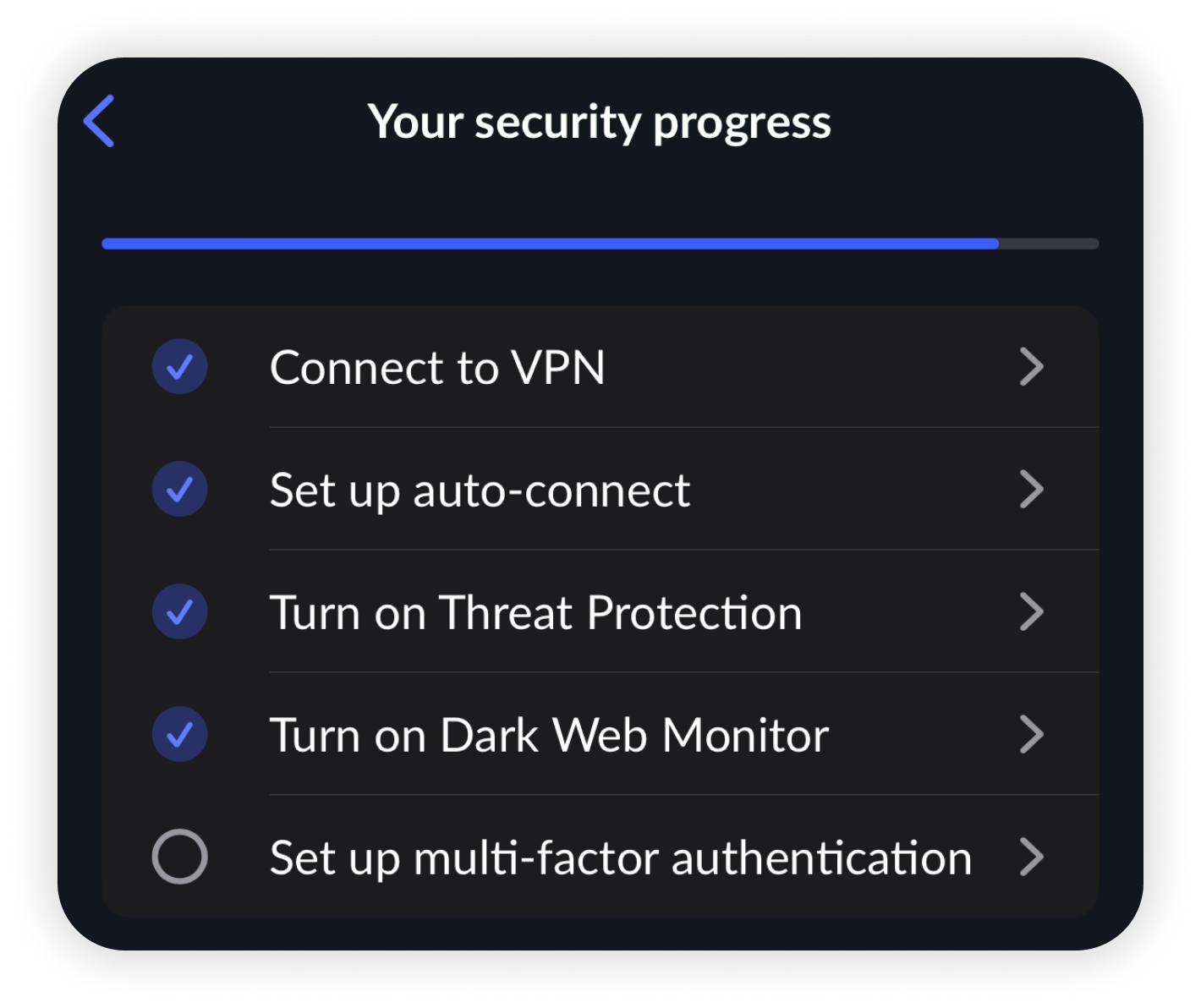Go back using the top arrow
1201x1008 pixels.
tap(100, 122)
